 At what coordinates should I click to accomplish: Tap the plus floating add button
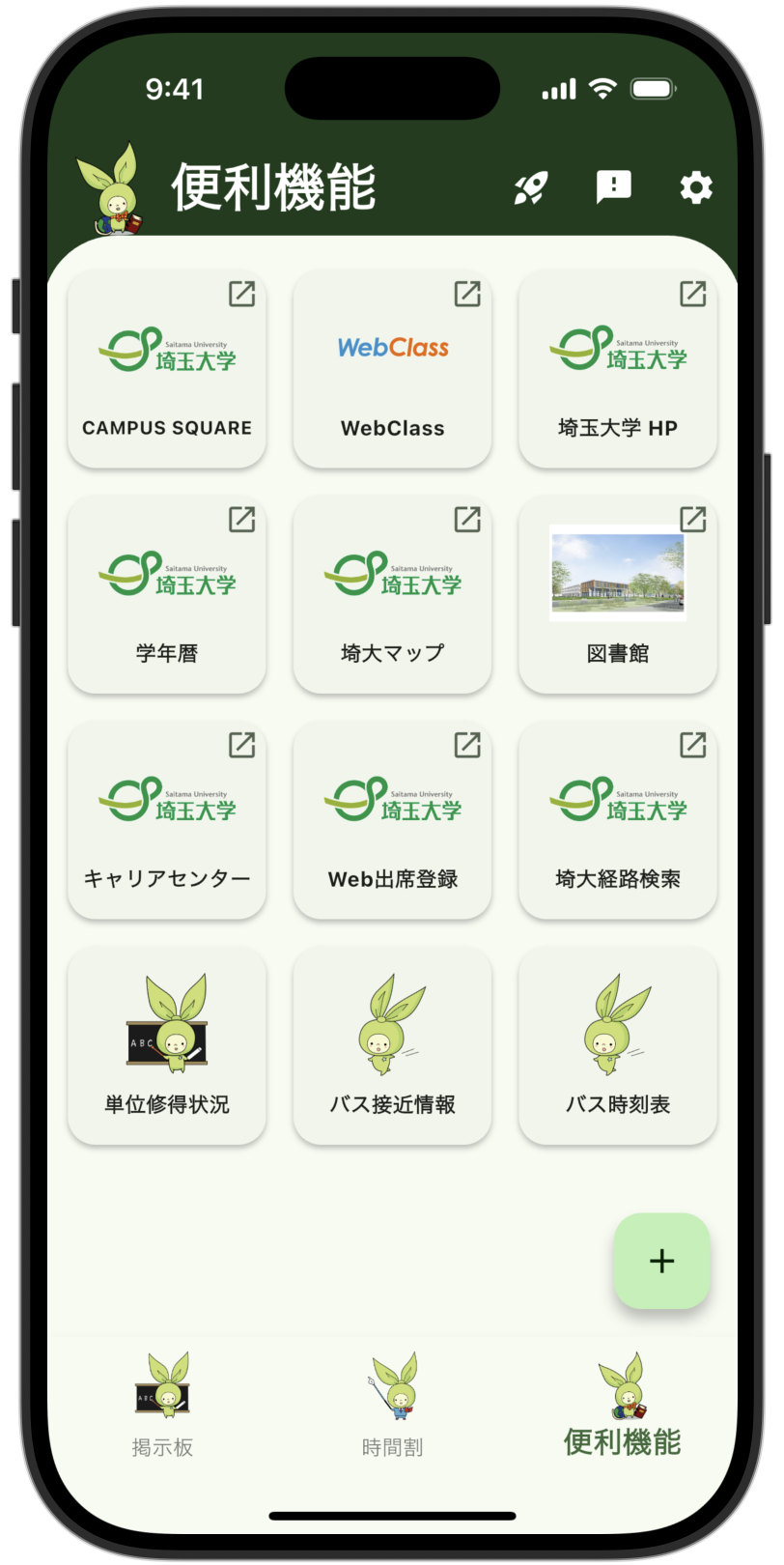[x=662, y=1261]
